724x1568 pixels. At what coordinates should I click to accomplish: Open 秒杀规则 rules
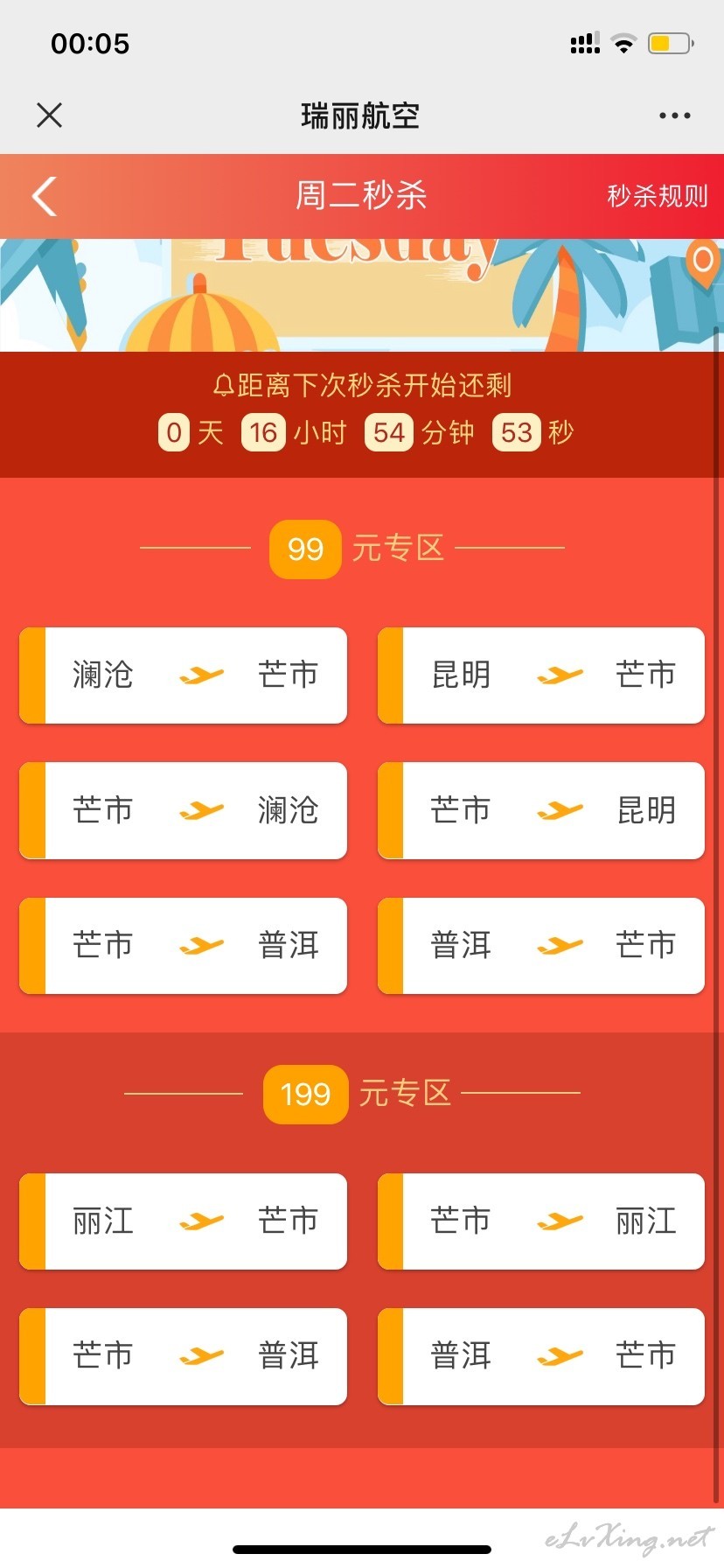click(x=657, y=196)
